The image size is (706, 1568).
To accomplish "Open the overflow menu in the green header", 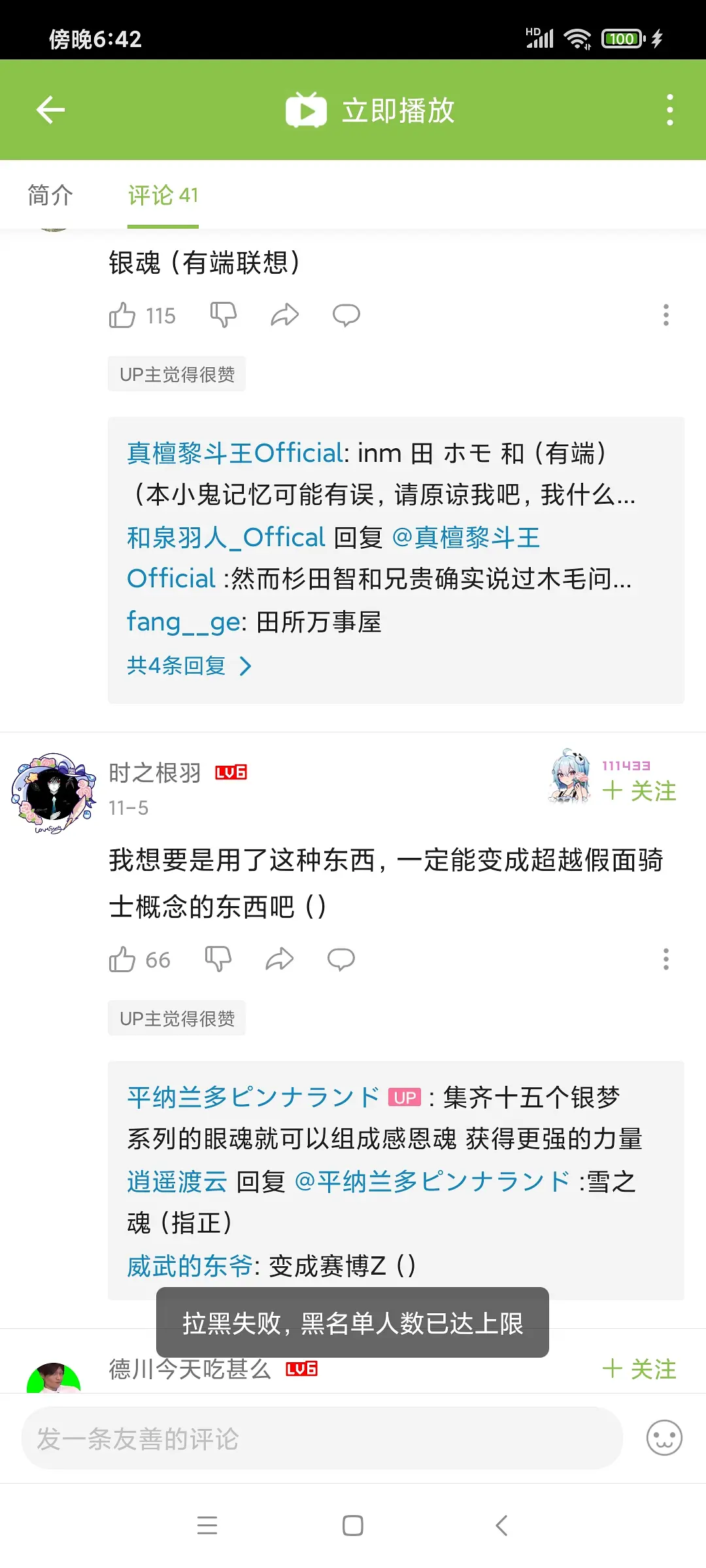I will point(669,110).
